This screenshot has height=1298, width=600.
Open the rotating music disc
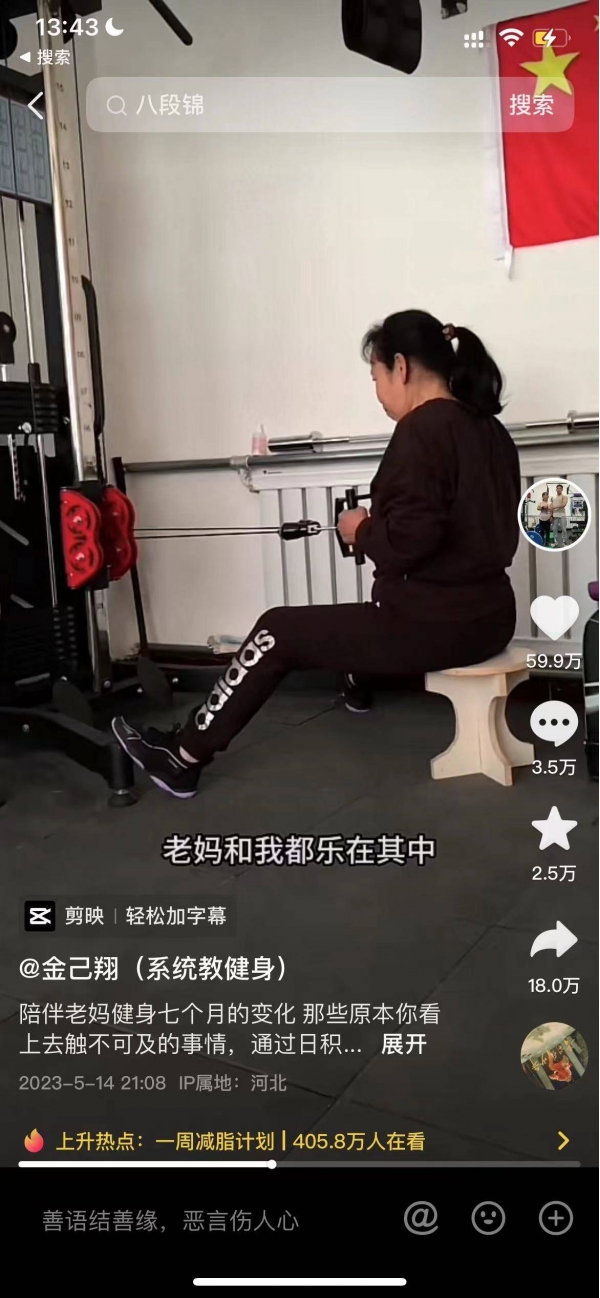click(554, 1056)
